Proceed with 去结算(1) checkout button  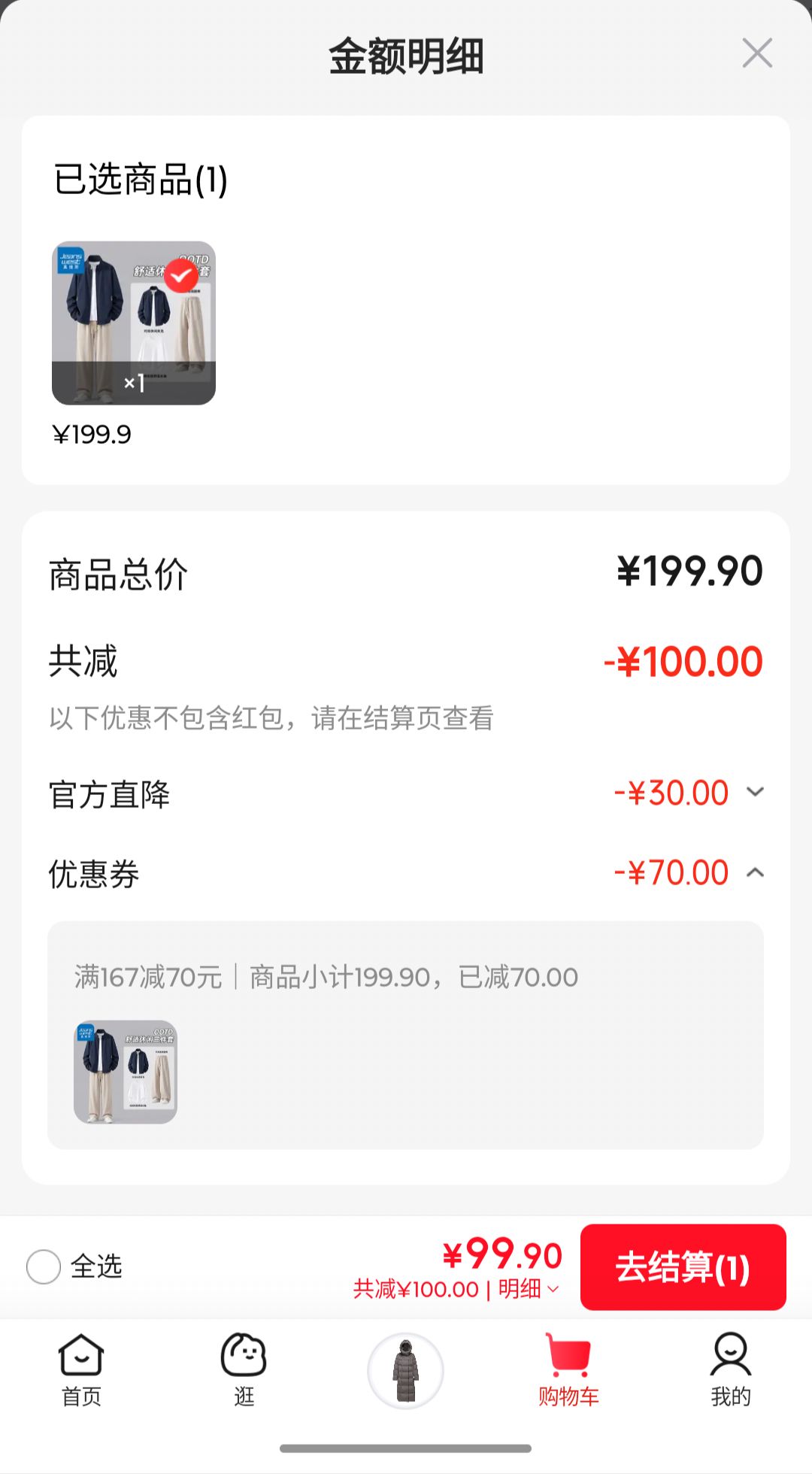pos(683,1267)
